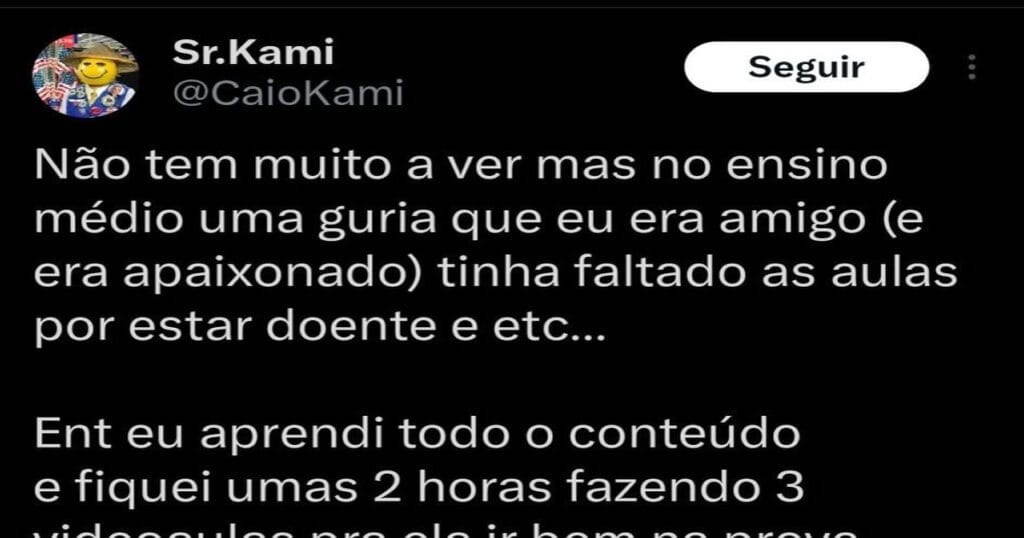The width and height of the screenshot is (1024, 538).
Task: Follow Sr.Kami with the Seguir button
Action: 806,67
